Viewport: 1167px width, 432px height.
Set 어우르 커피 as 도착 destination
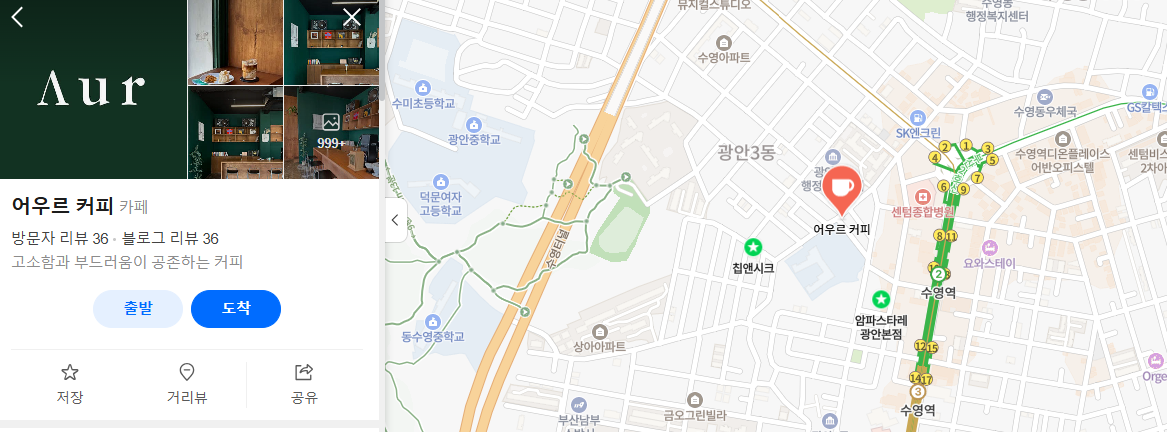(236, 309)
